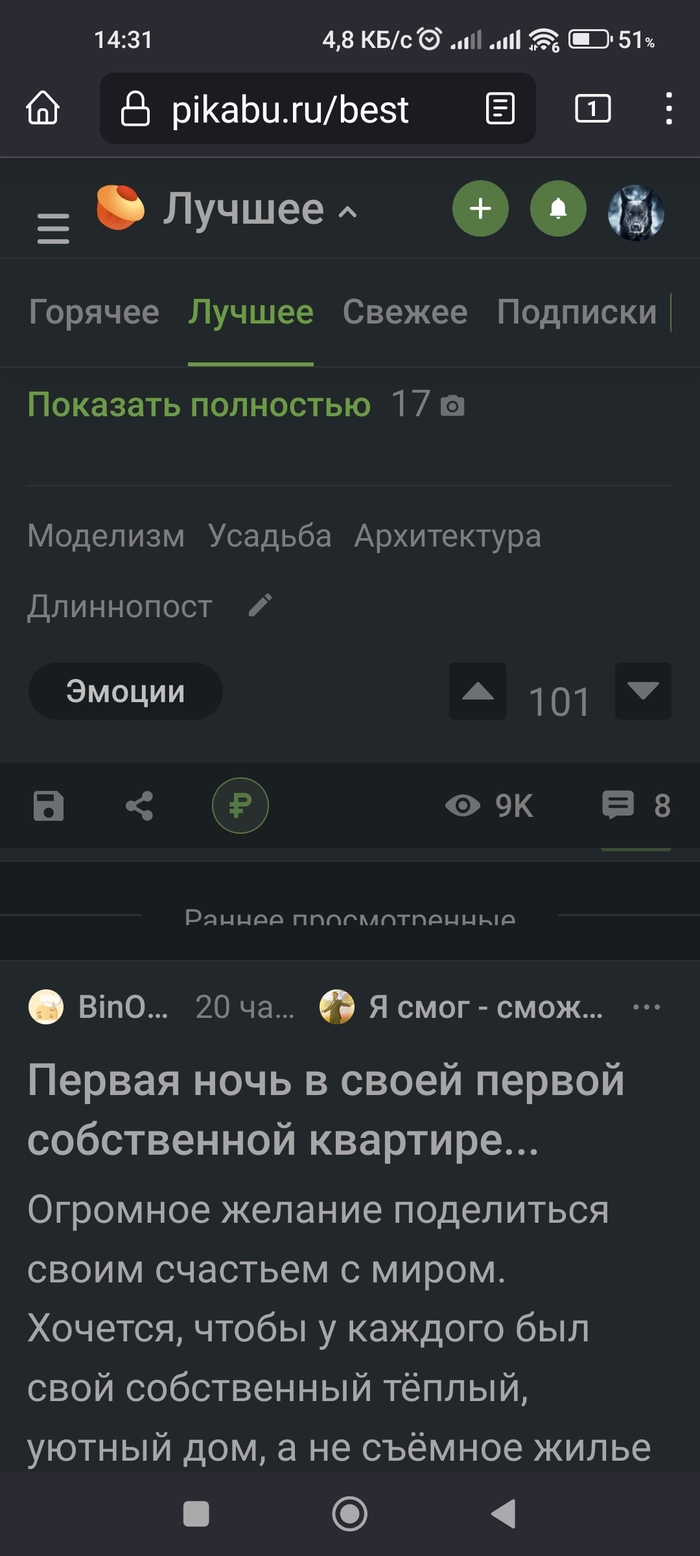Viewport: 700px width, 1556px height.
Task: Open the browser overflow menu
Action: (x=668, y=109)
